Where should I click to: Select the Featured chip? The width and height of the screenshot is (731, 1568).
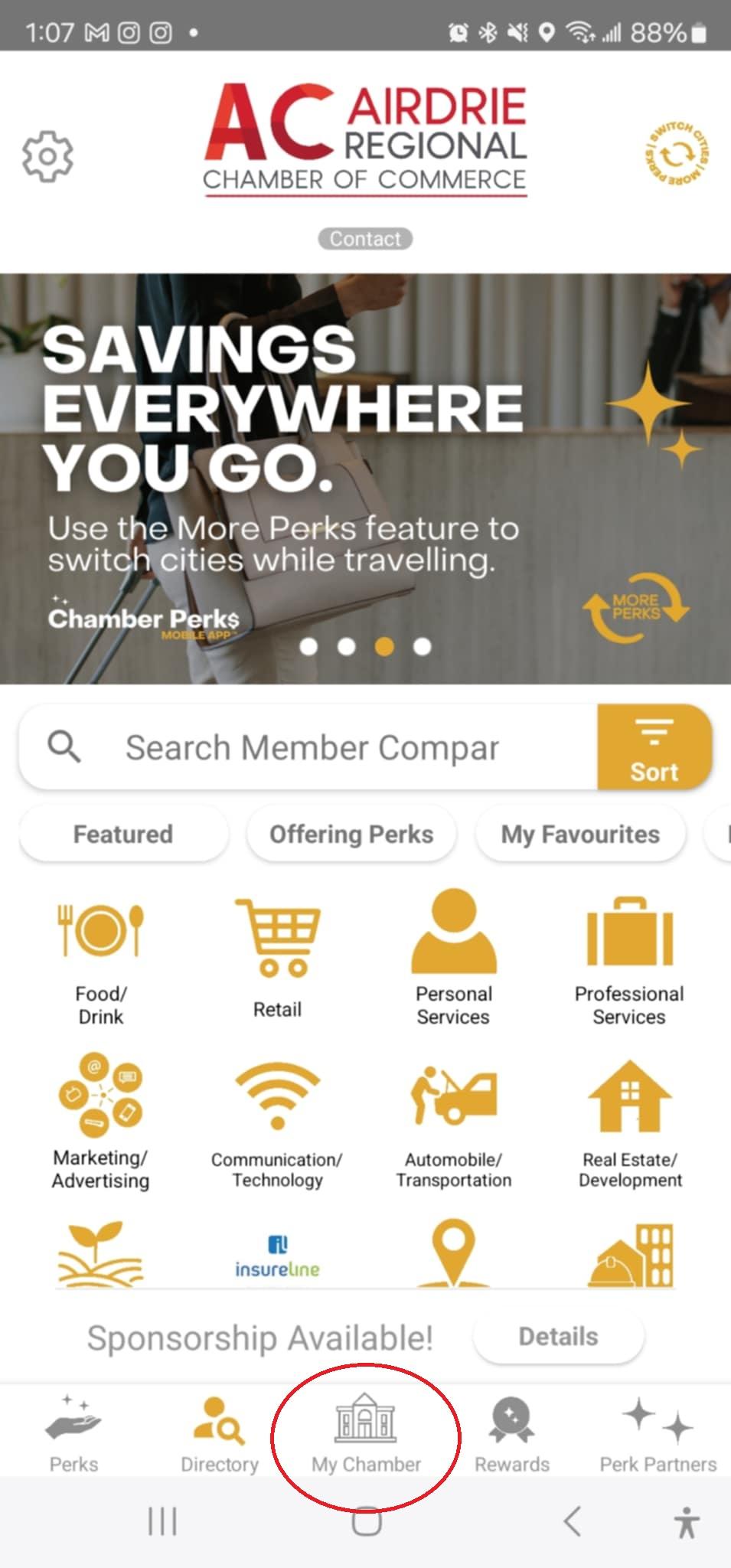[123, 834]
